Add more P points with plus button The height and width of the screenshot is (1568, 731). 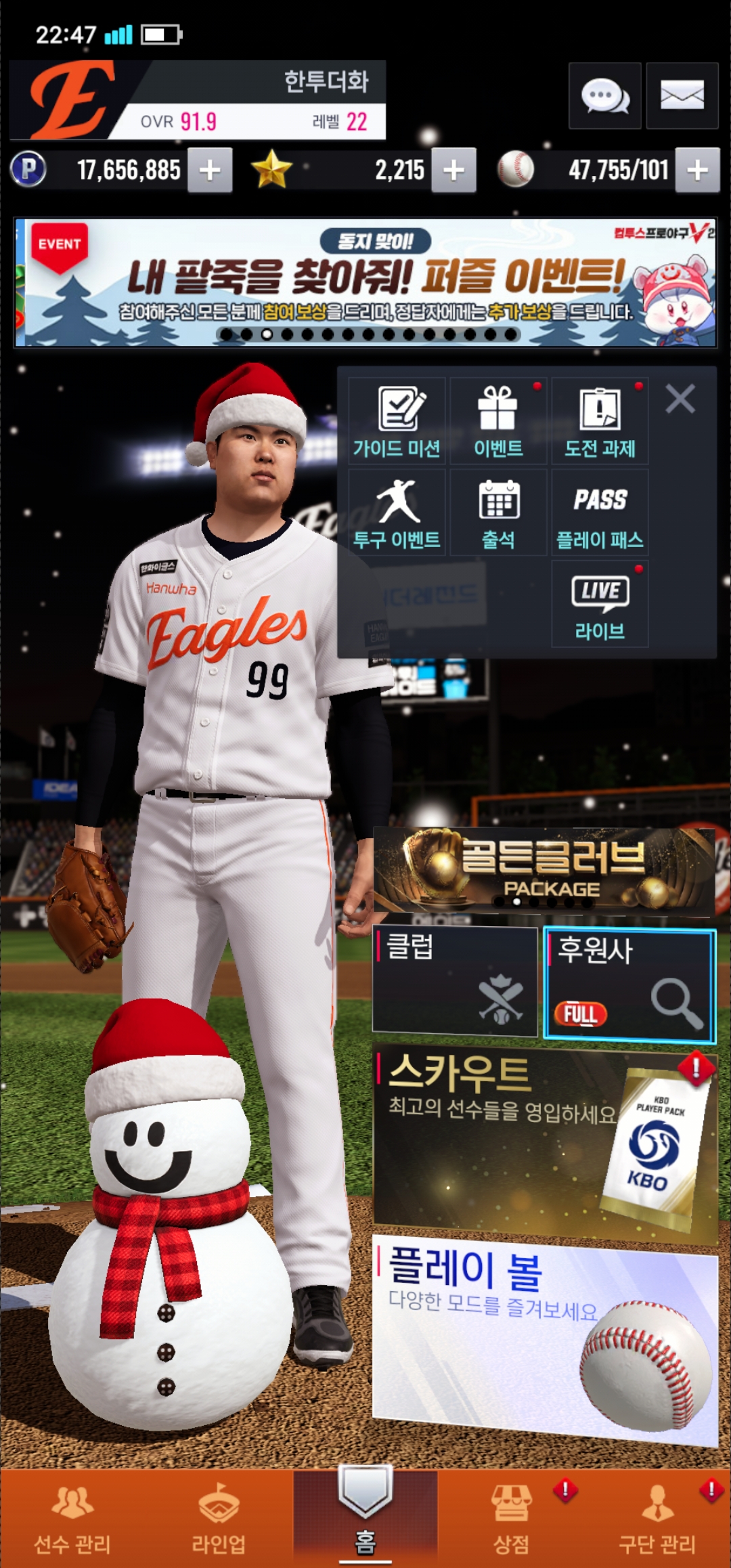click(210, 170)
